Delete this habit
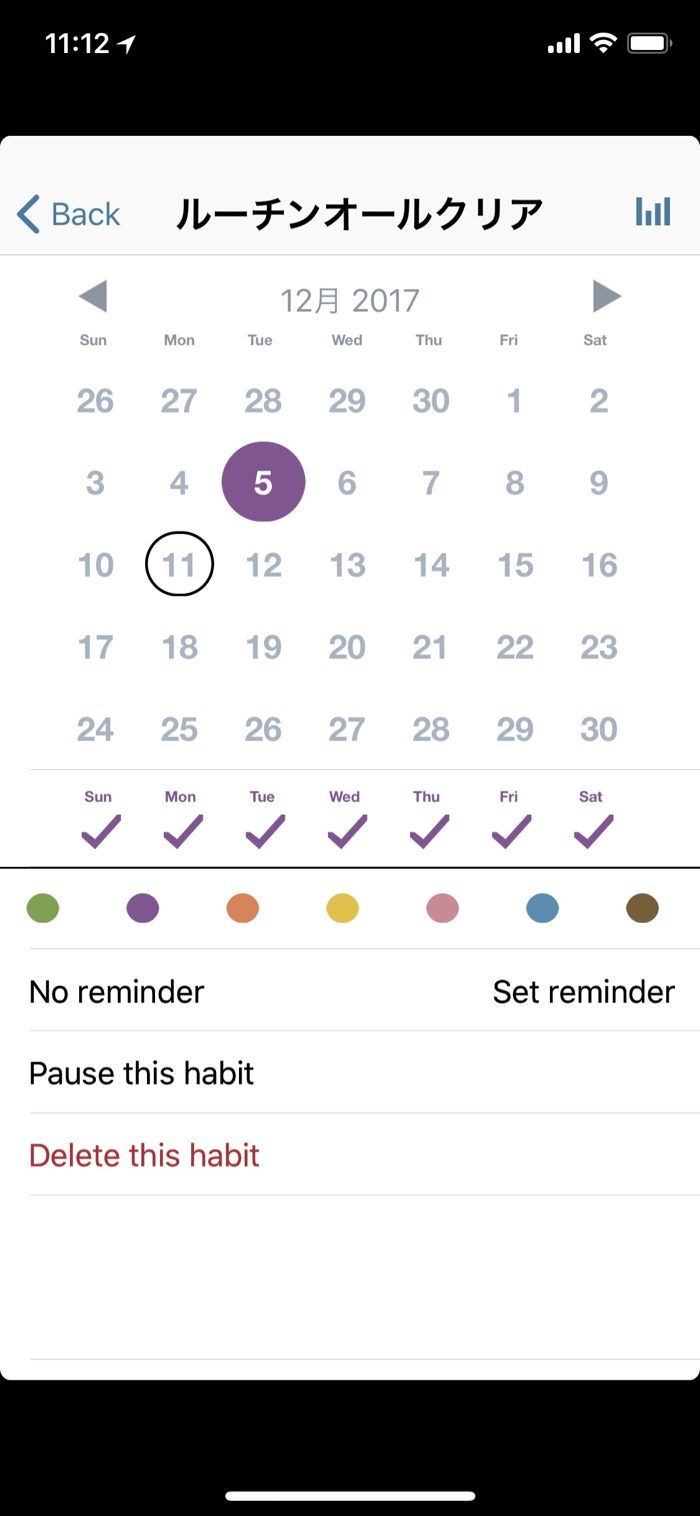The height and width of the screenshot is (1516, 700). click(x=144, y=1155)
